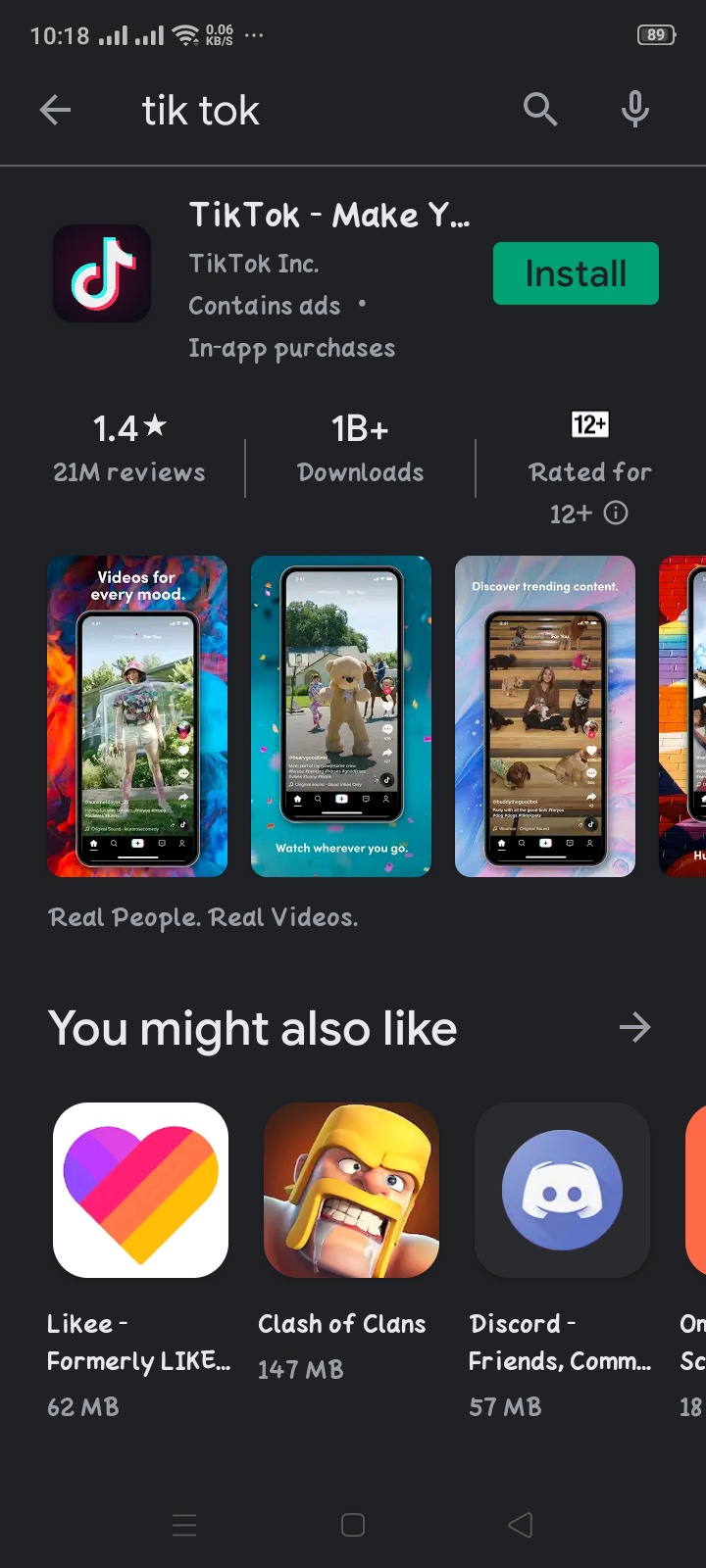Open the Discord app card
Viewport: 706px width, 1568px height.
[562, 1190]
